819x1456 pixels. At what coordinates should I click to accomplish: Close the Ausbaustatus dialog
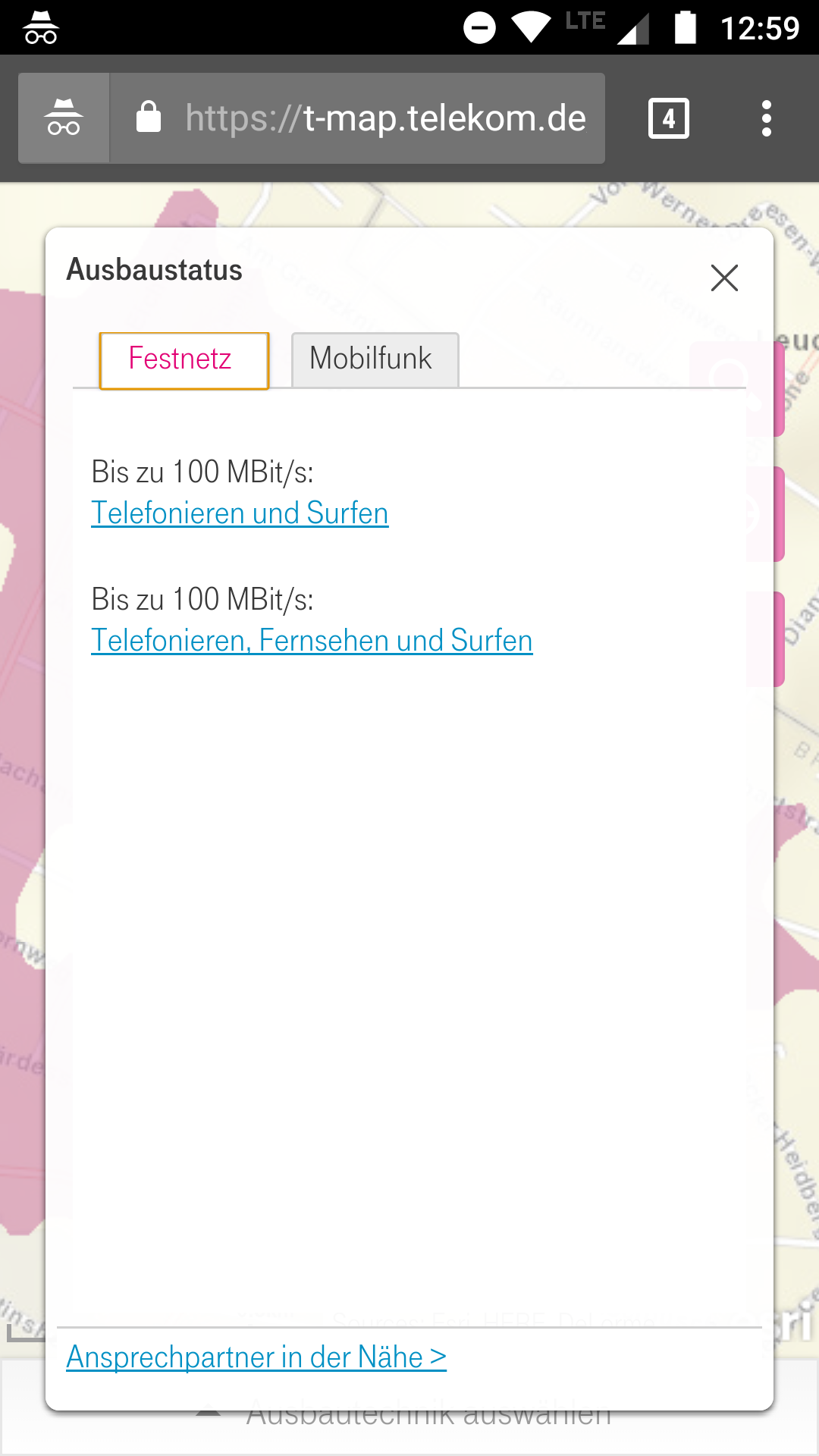coord(724,278)
